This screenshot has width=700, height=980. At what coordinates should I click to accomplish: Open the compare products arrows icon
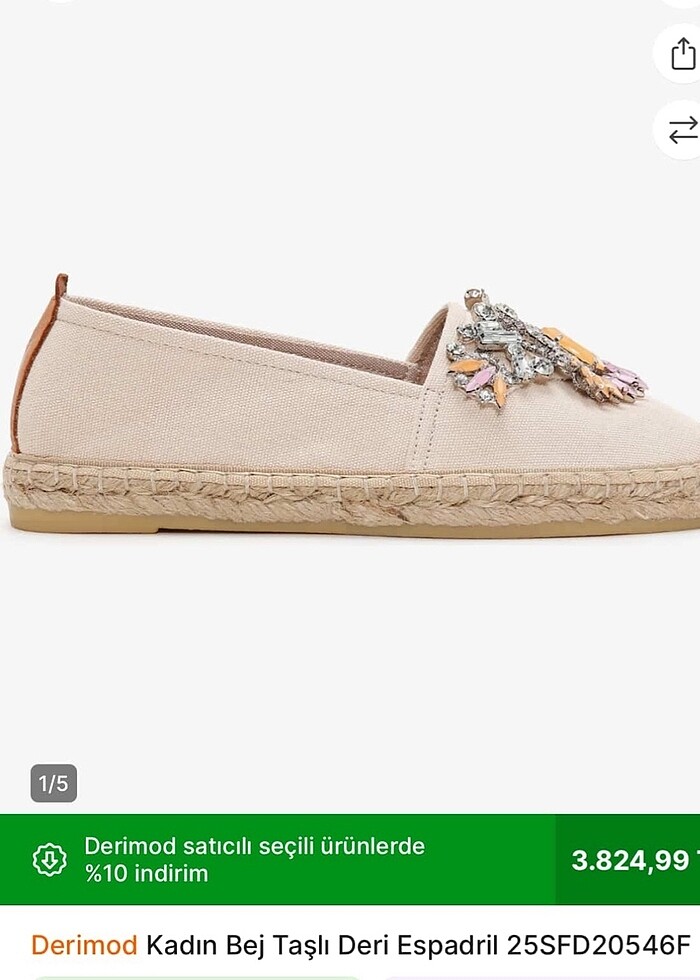[682, 130]
